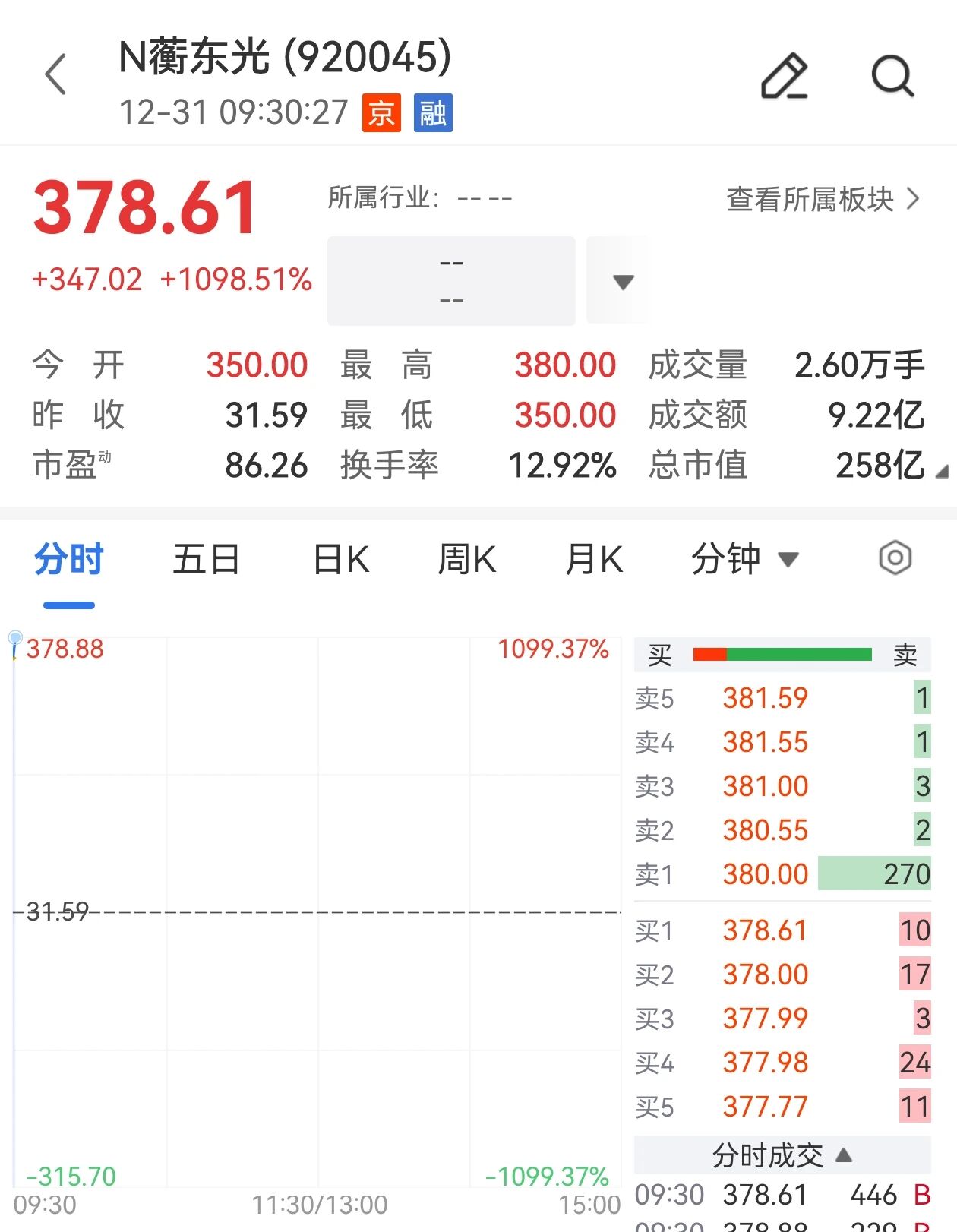The image size is (957, 1232).
Task: Expand more stats beside 总市值
Action: 942,472
